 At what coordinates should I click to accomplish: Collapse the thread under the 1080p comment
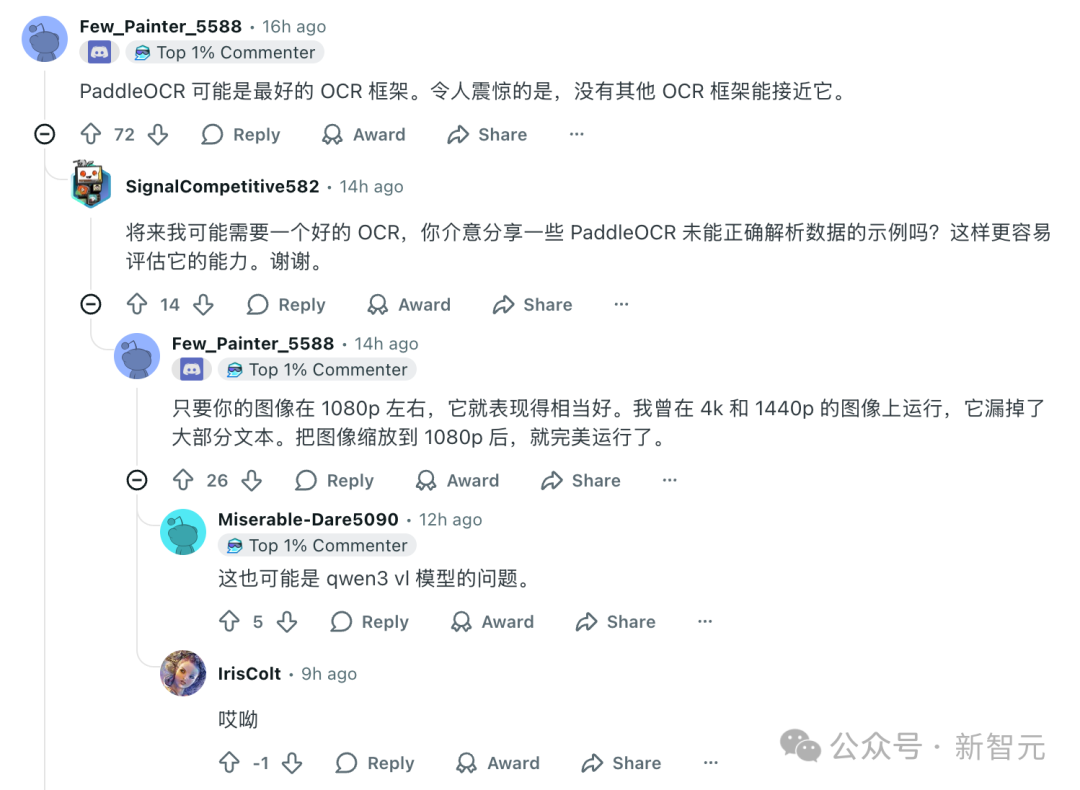point(137,480)
